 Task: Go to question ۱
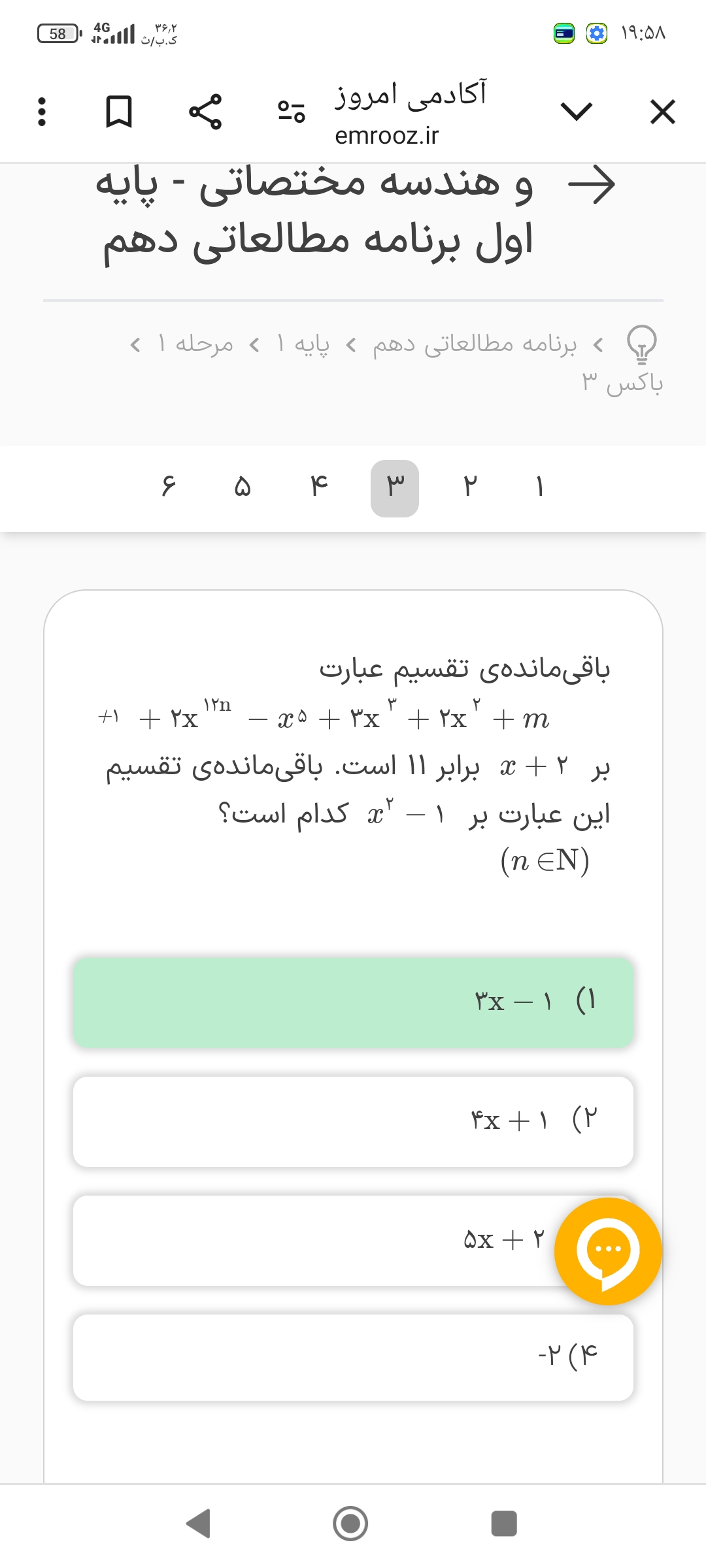(539, 487)
